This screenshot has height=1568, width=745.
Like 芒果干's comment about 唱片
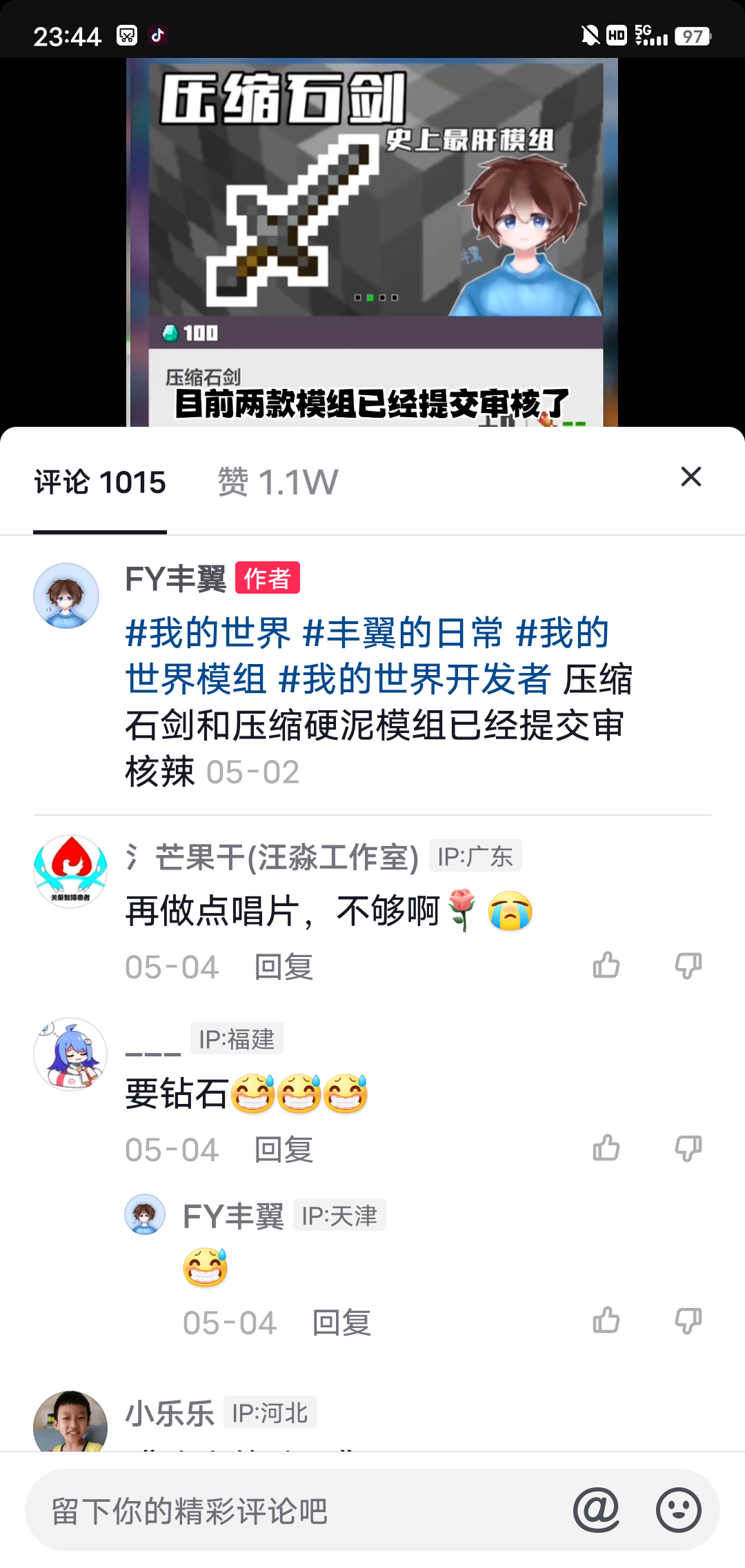coord(606,965)
